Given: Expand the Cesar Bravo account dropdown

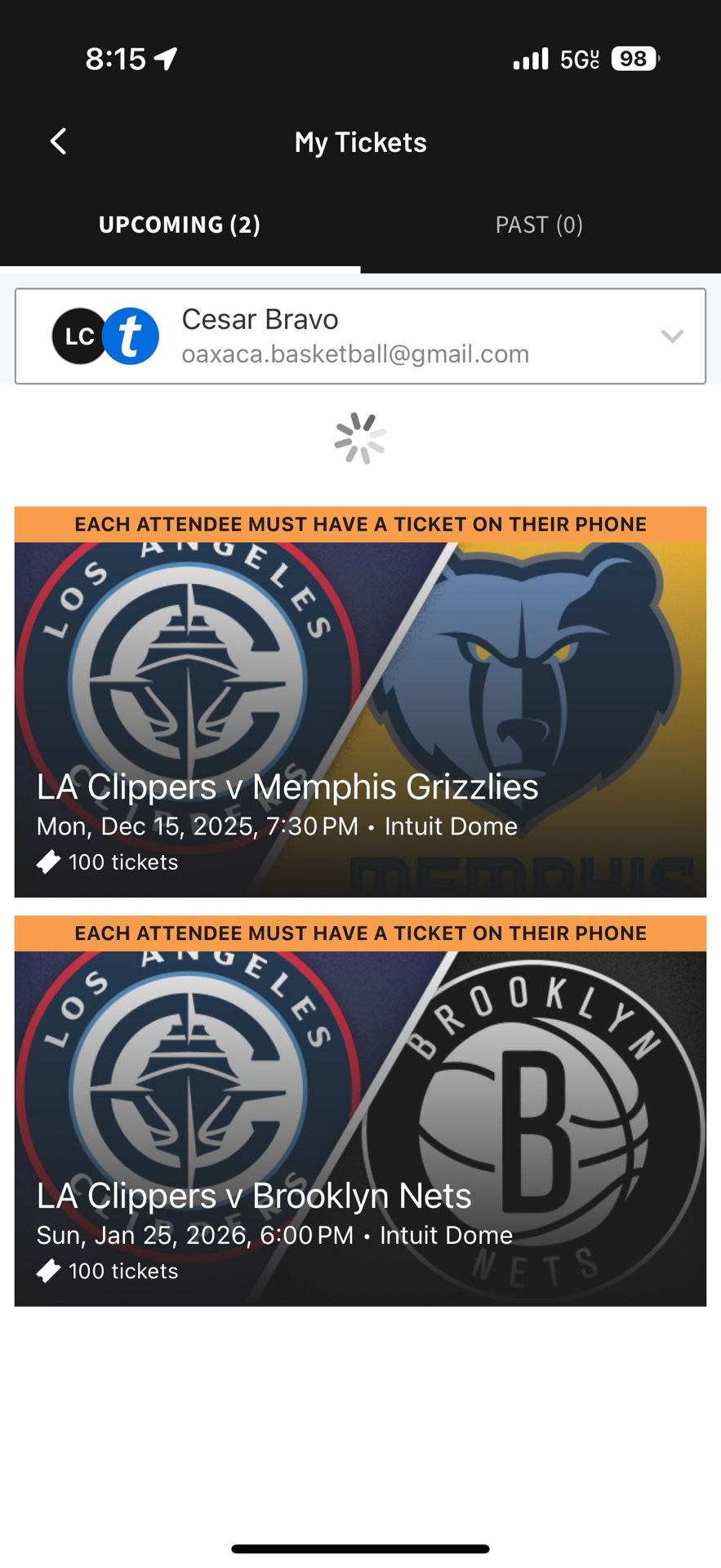Looking at the screenshot, I should coord(672,336).
